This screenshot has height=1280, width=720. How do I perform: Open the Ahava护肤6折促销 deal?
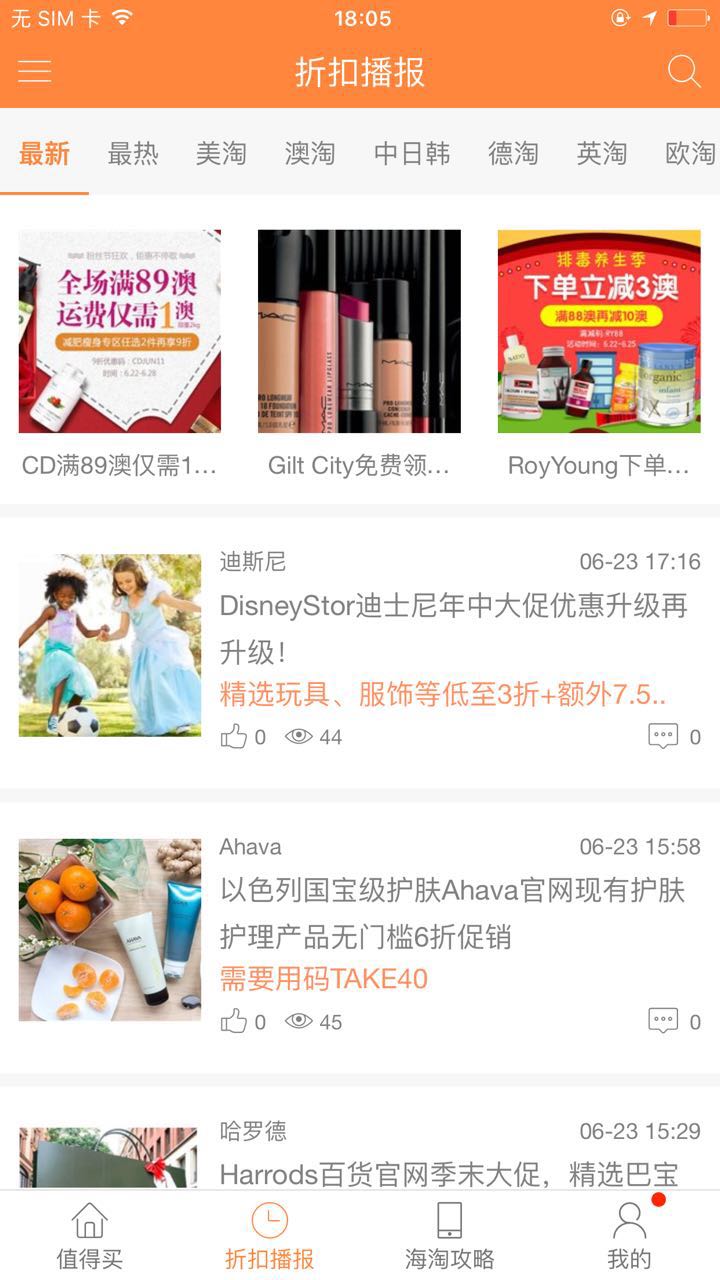pyautogui.click(x=453, y=912)
